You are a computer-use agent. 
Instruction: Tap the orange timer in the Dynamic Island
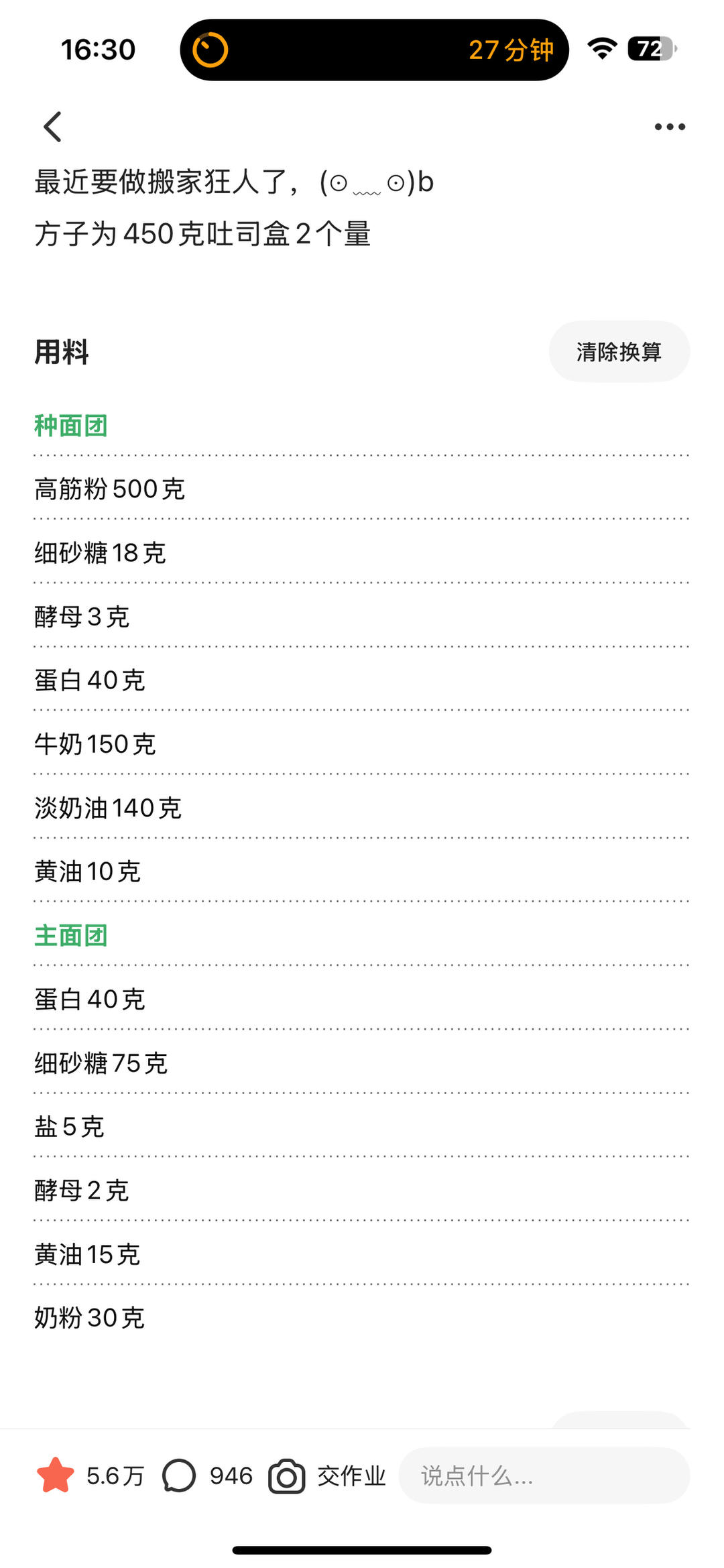(x=212, y=49)
